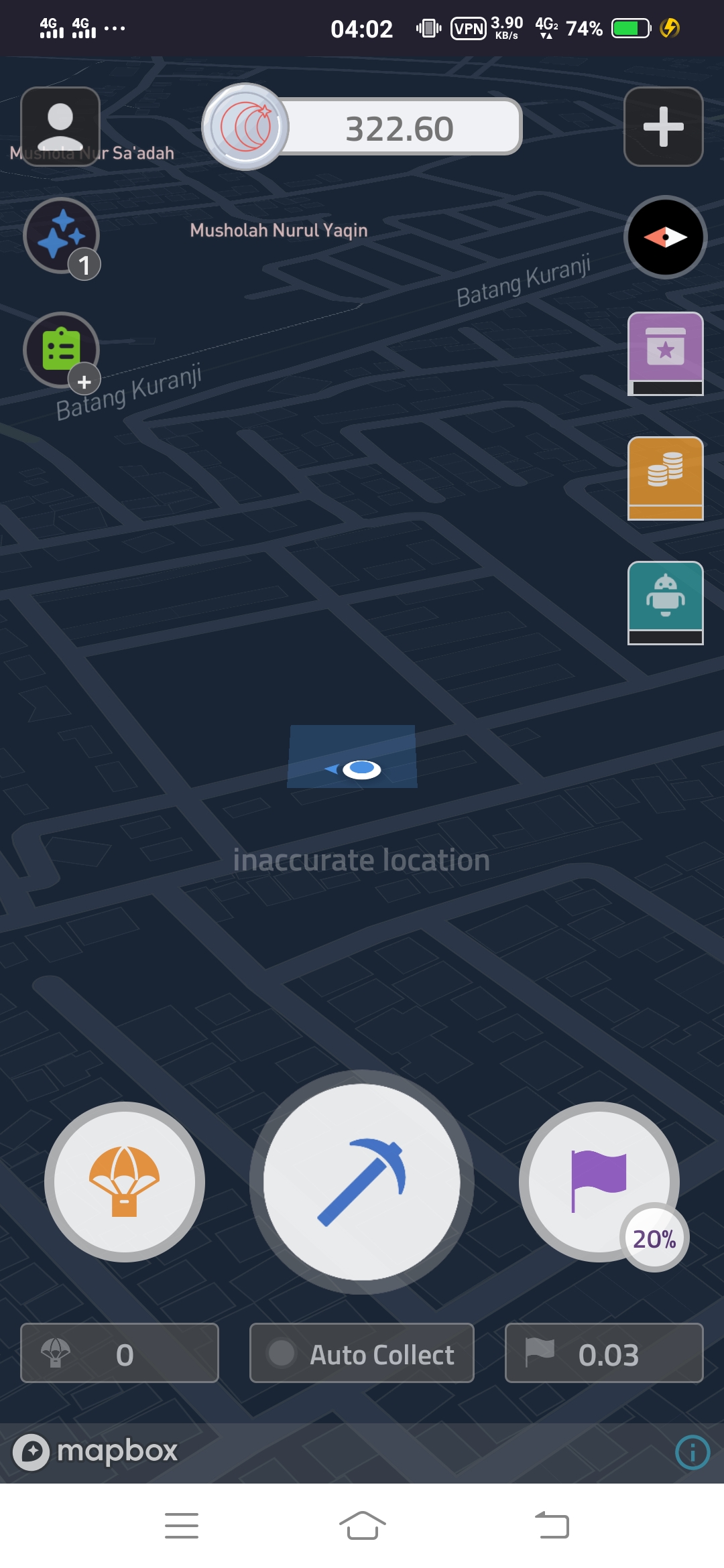724x1568 pixels.
Task: Tap the compass orientation button
Action: point(665,237)
